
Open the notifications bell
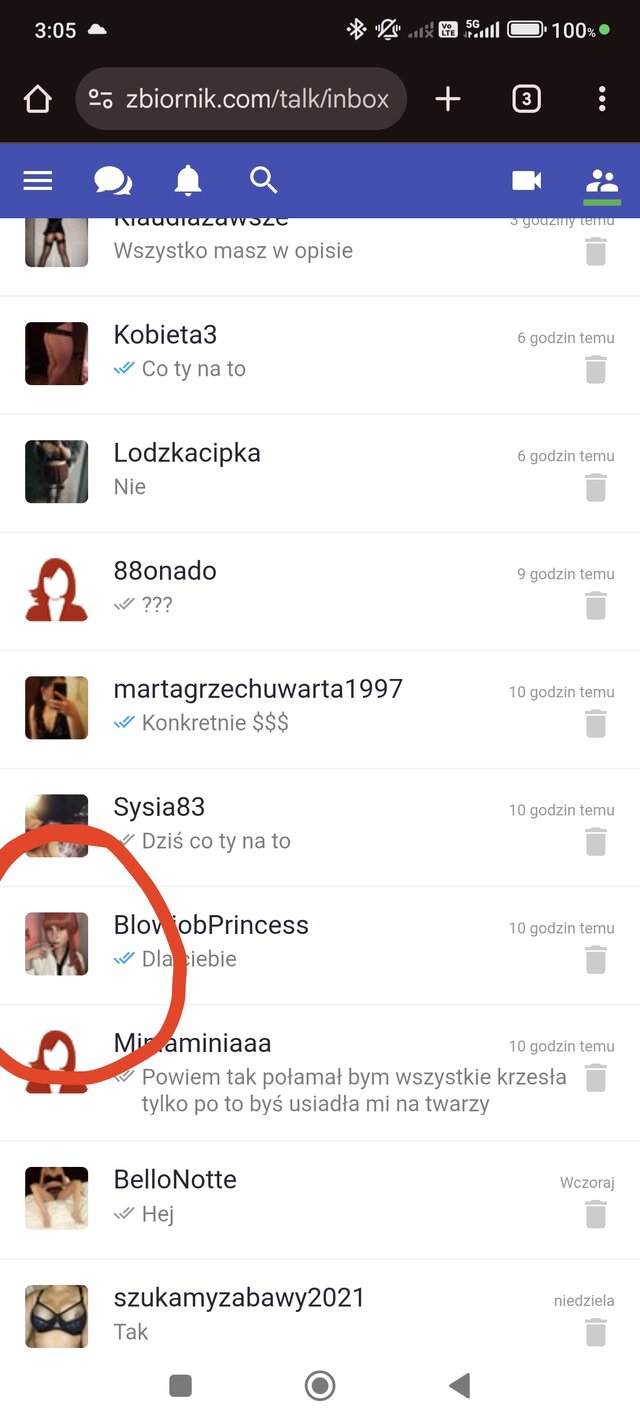[x=188, y=181]
